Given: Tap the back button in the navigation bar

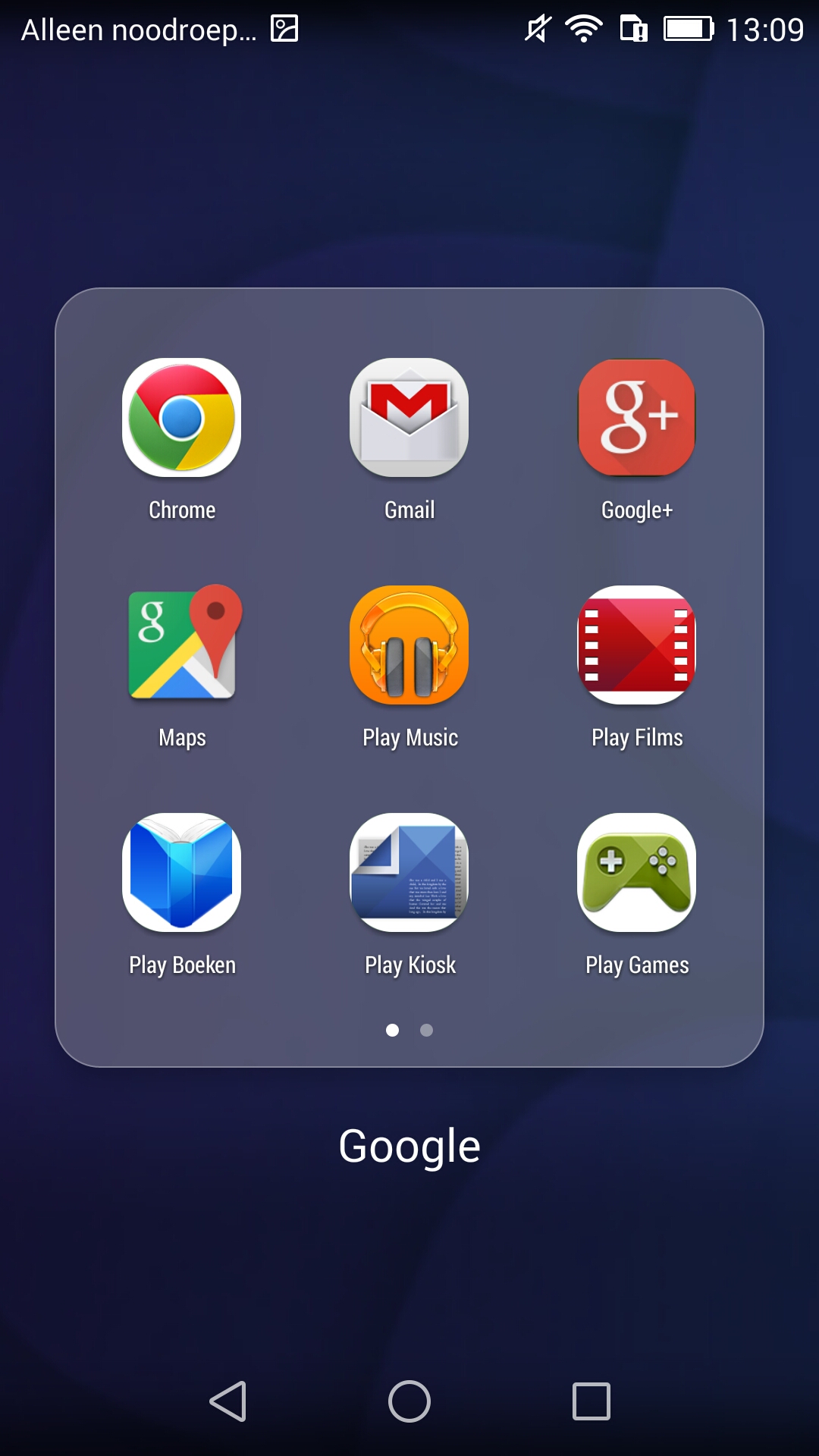Looking at the screenshot, I should click(227, 1401).
